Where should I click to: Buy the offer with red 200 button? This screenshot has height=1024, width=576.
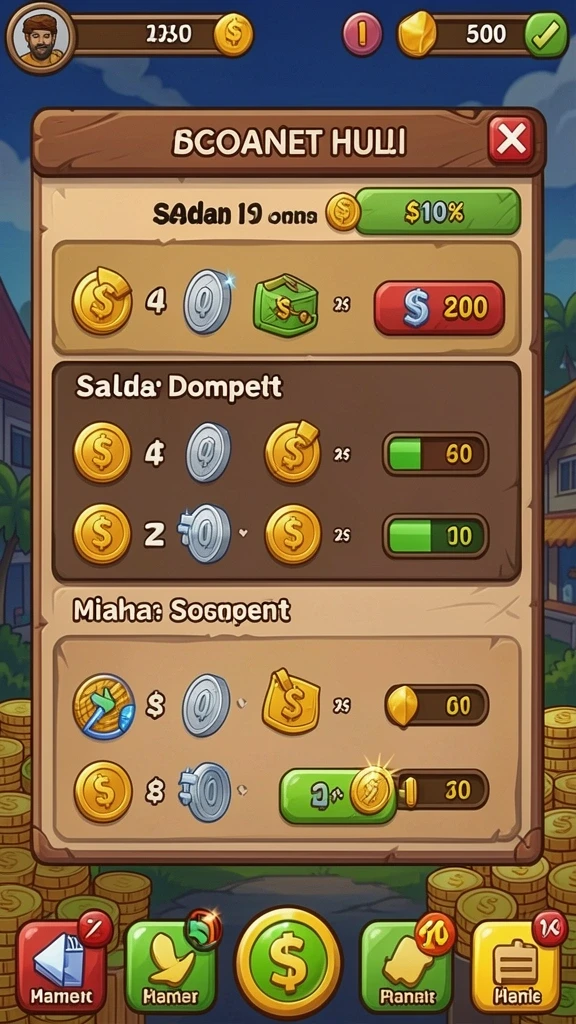click(x=440, y=308)
